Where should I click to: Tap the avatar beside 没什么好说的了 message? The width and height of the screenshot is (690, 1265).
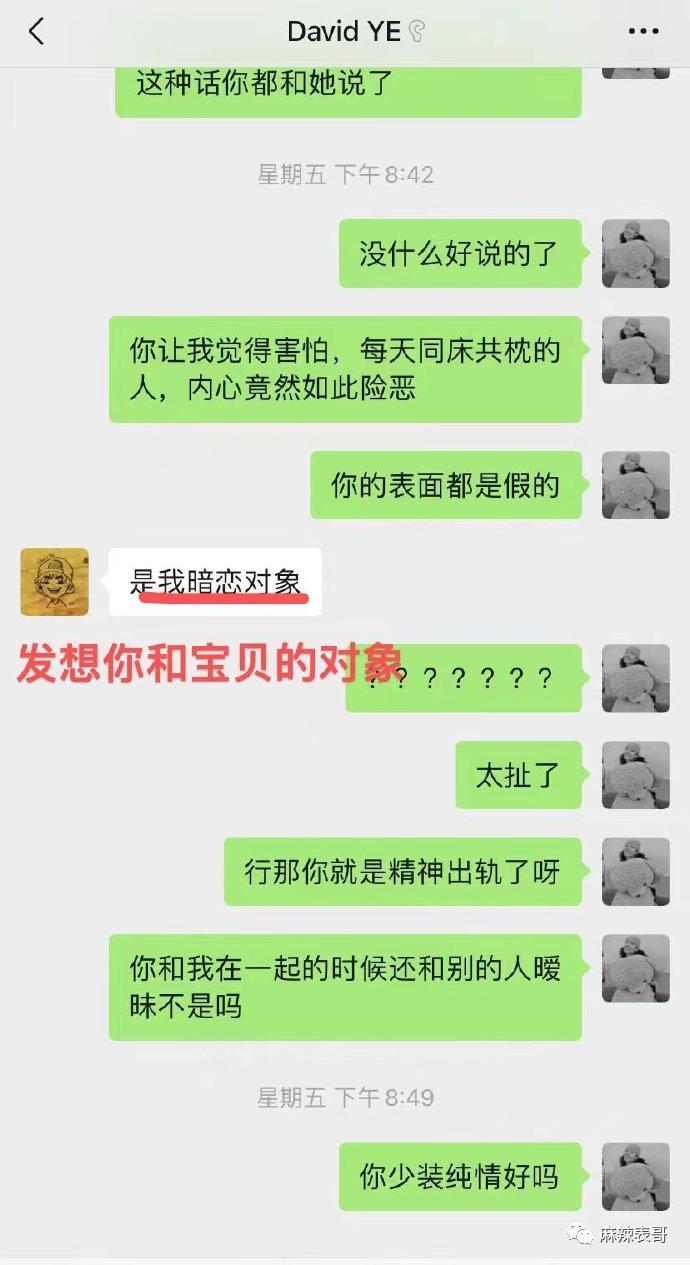(x=635, y=254)
